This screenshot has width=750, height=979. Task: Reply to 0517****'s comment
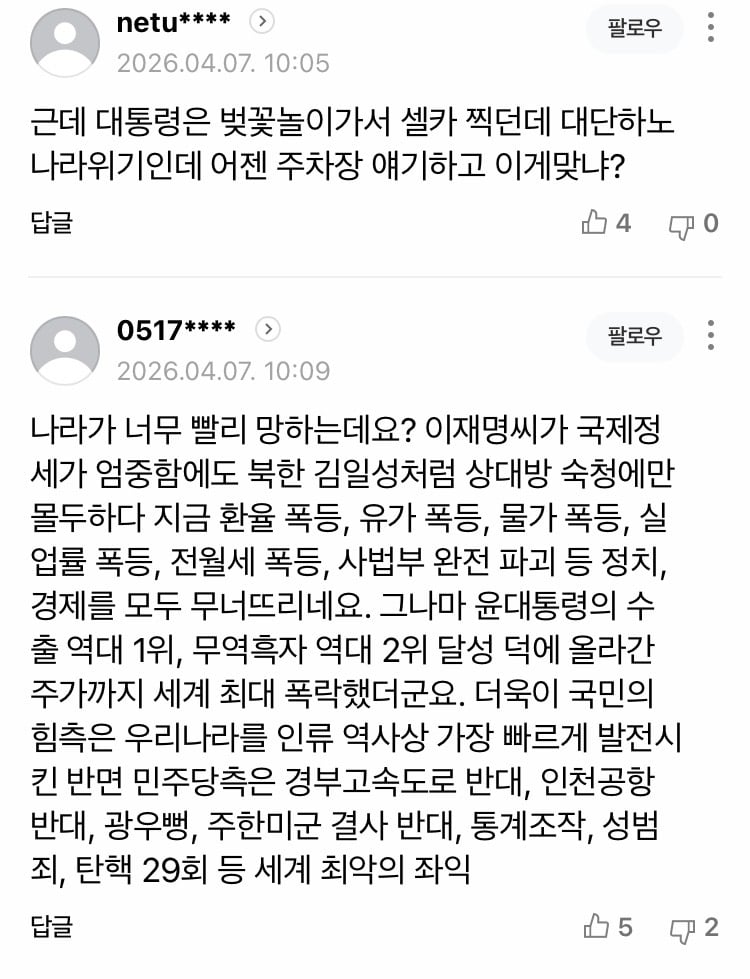pos(52,927)
